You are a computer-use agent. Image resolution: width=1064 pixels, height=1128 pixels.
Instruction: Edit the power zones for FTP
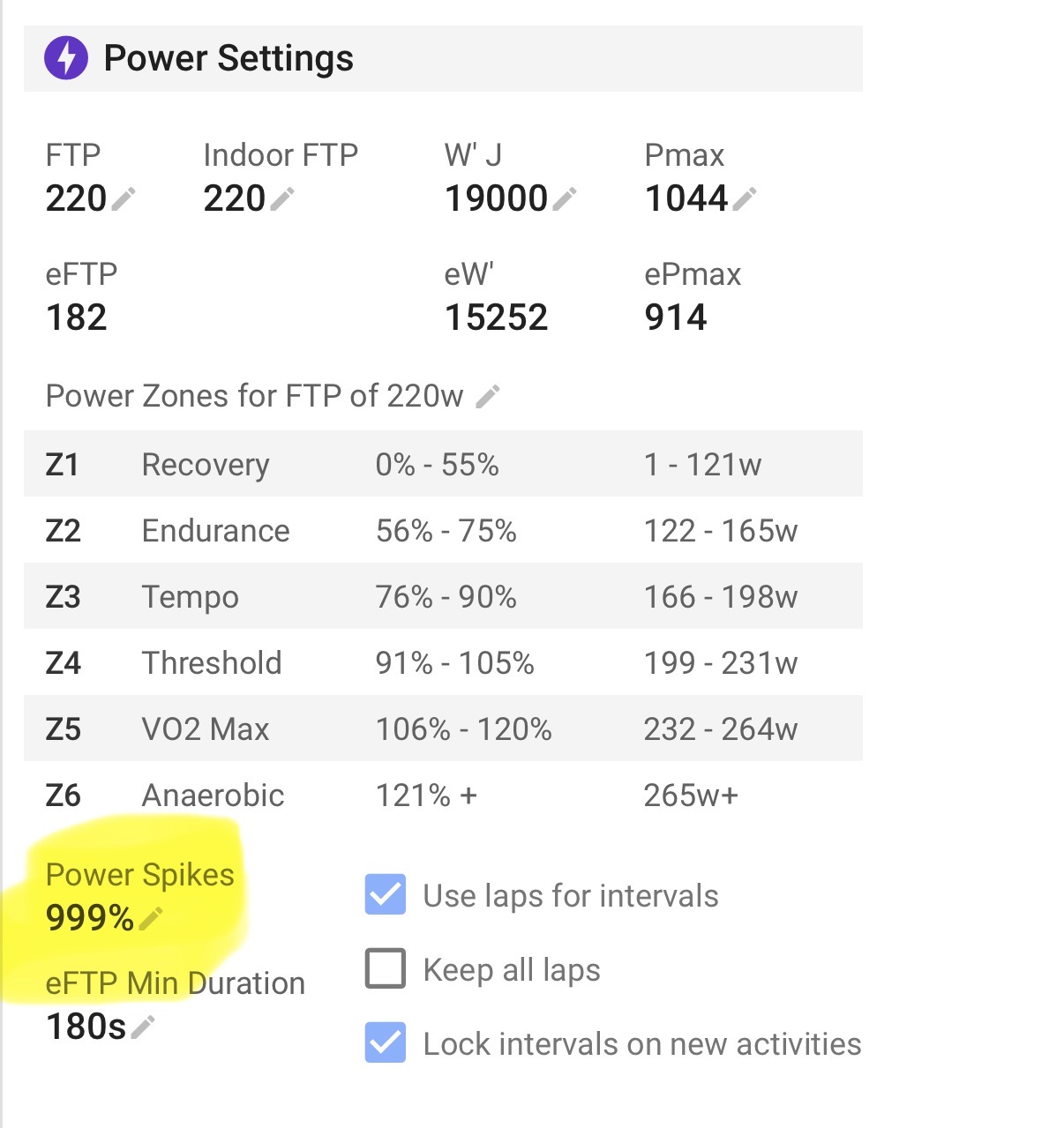pyautogui.click(x=487, y=397)
